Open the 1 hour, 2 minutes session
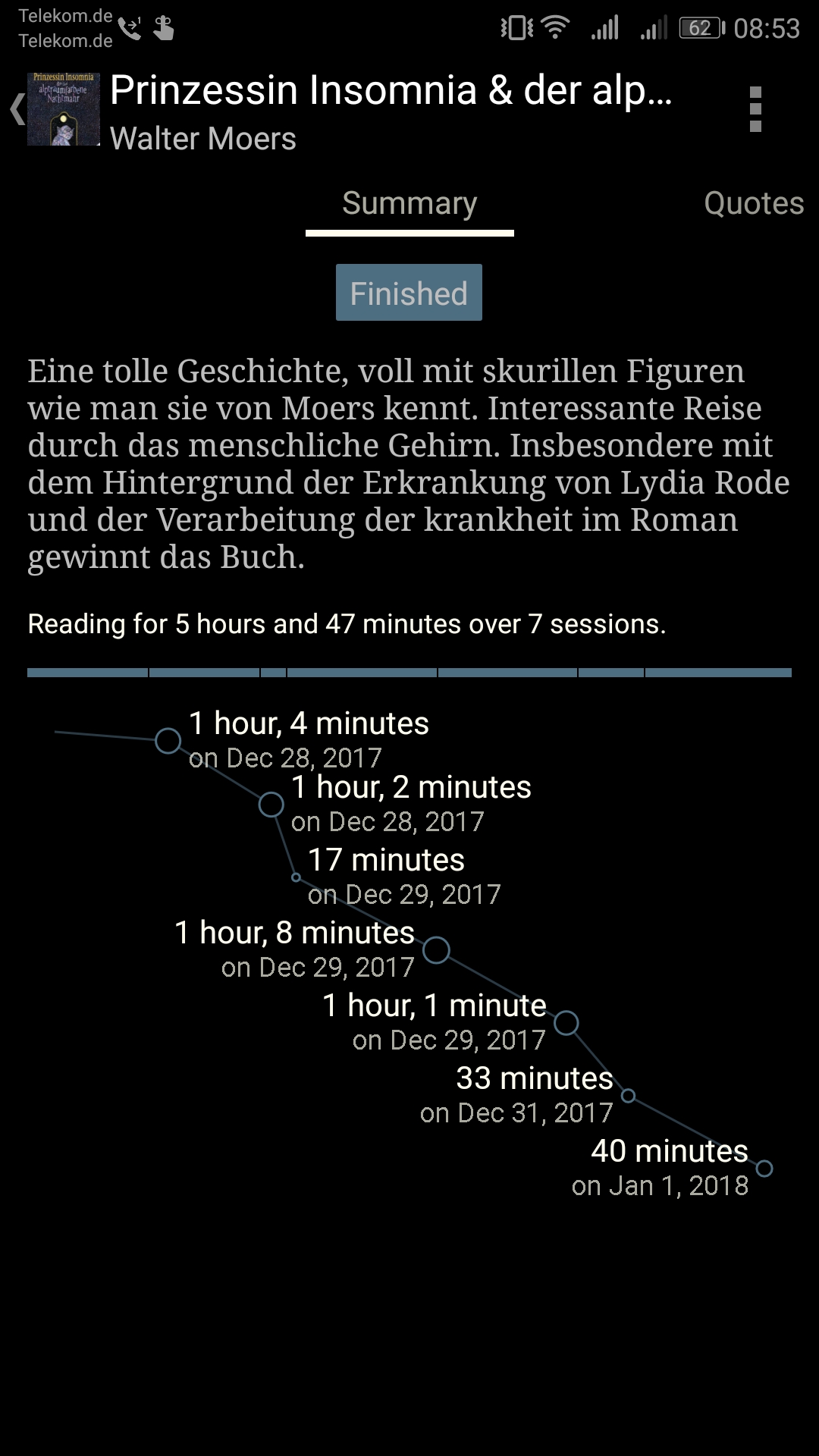 click(411, 803)
